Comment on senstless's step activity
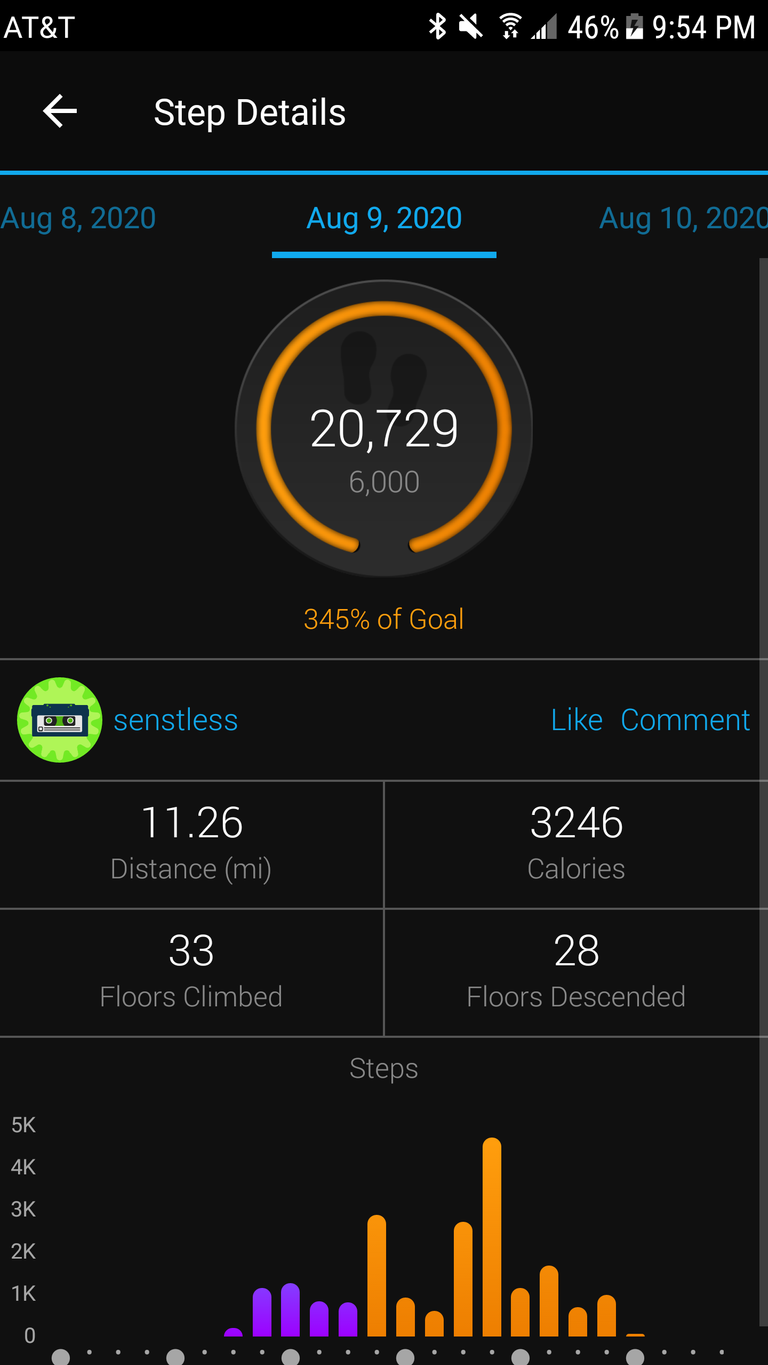Image resolution: width=768 pixels, height=1365 pixels. click(x=685, y=720)
